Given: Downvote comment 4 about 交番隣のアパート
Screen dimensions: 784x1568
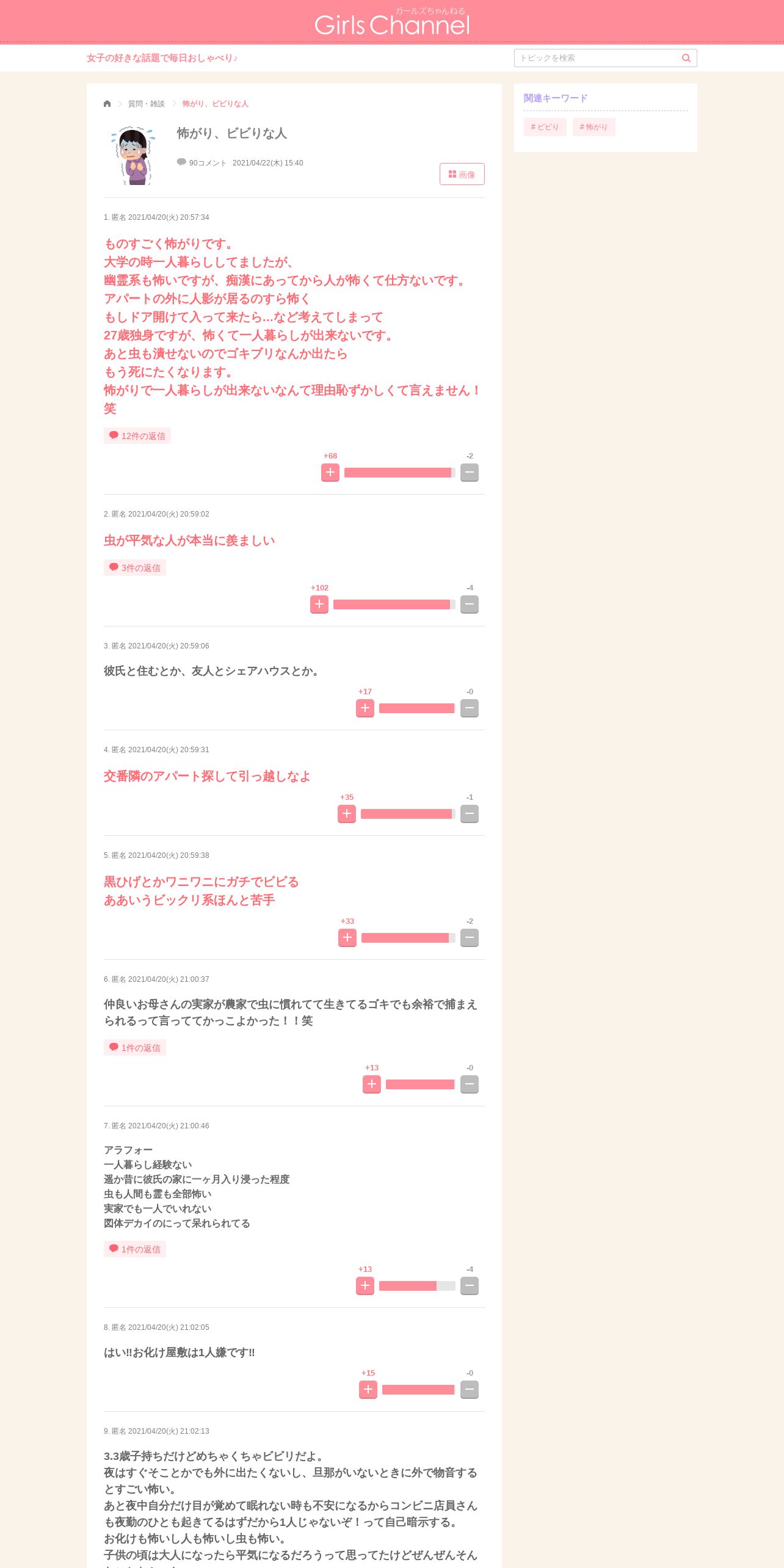Looking at the screenshot, I should pos(470,814).
